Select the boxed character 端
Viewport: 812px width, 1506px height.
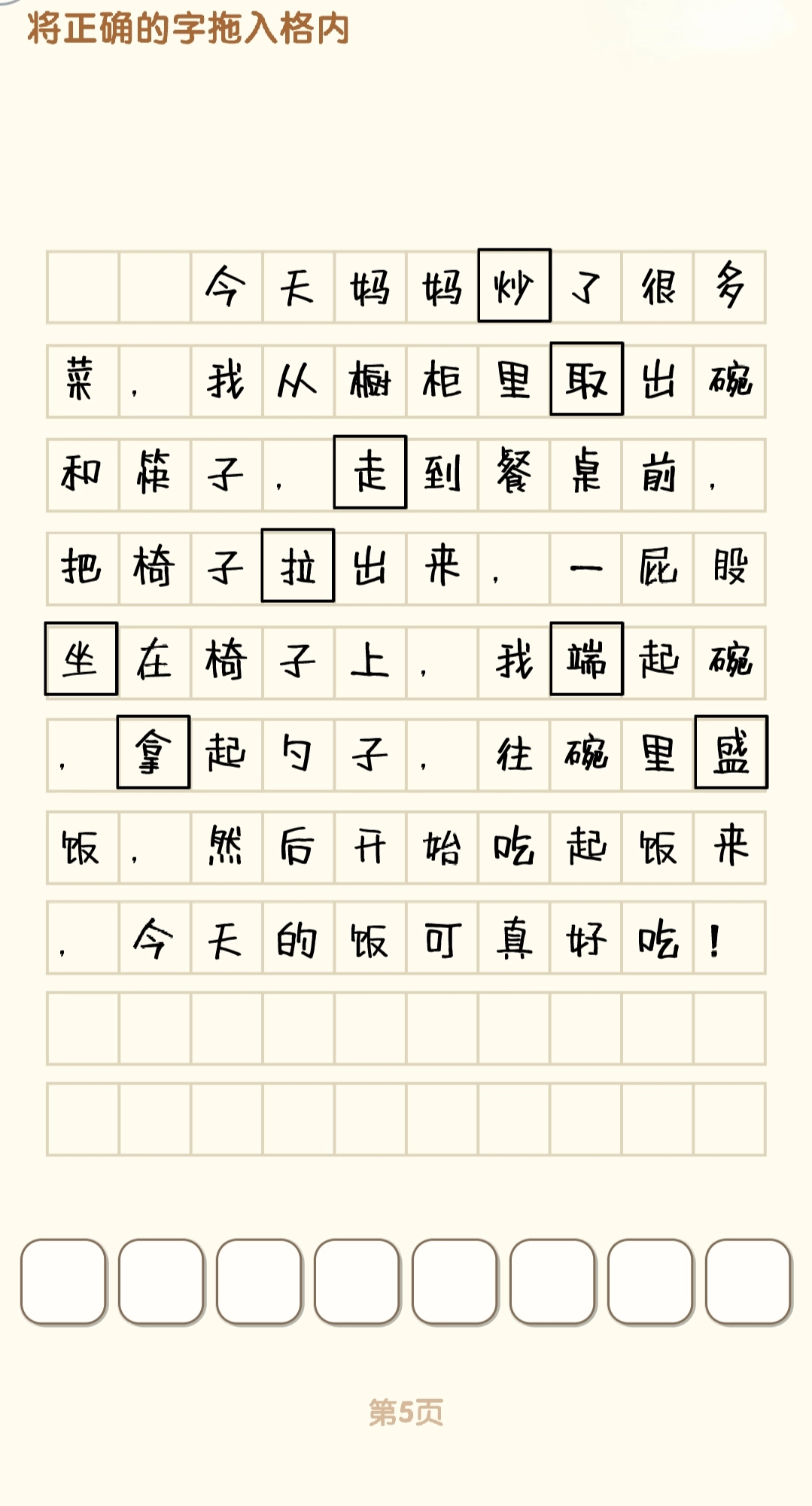(586, 659)
